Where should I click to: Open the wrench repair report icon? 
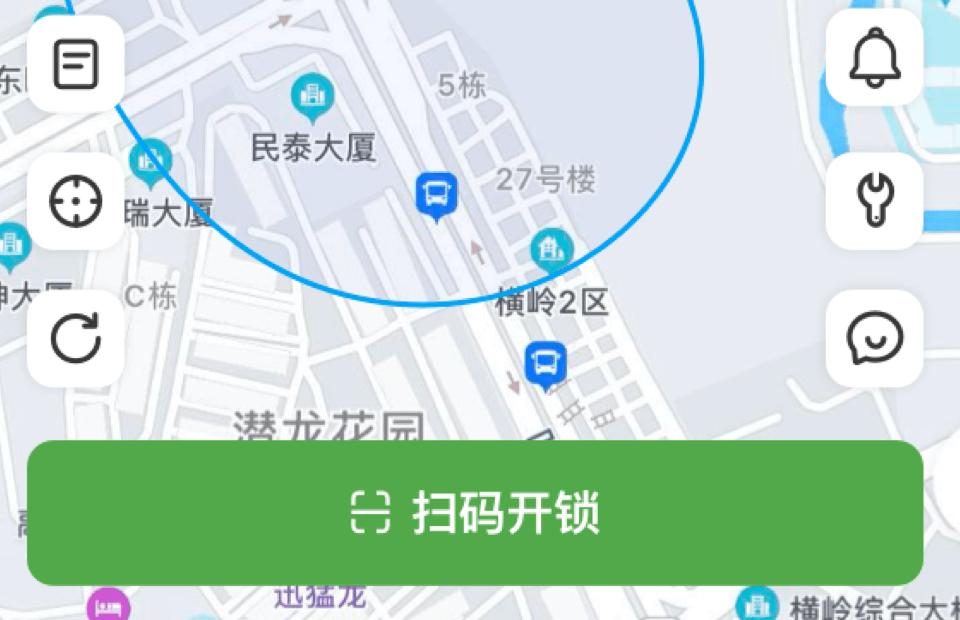pos(875,201)
